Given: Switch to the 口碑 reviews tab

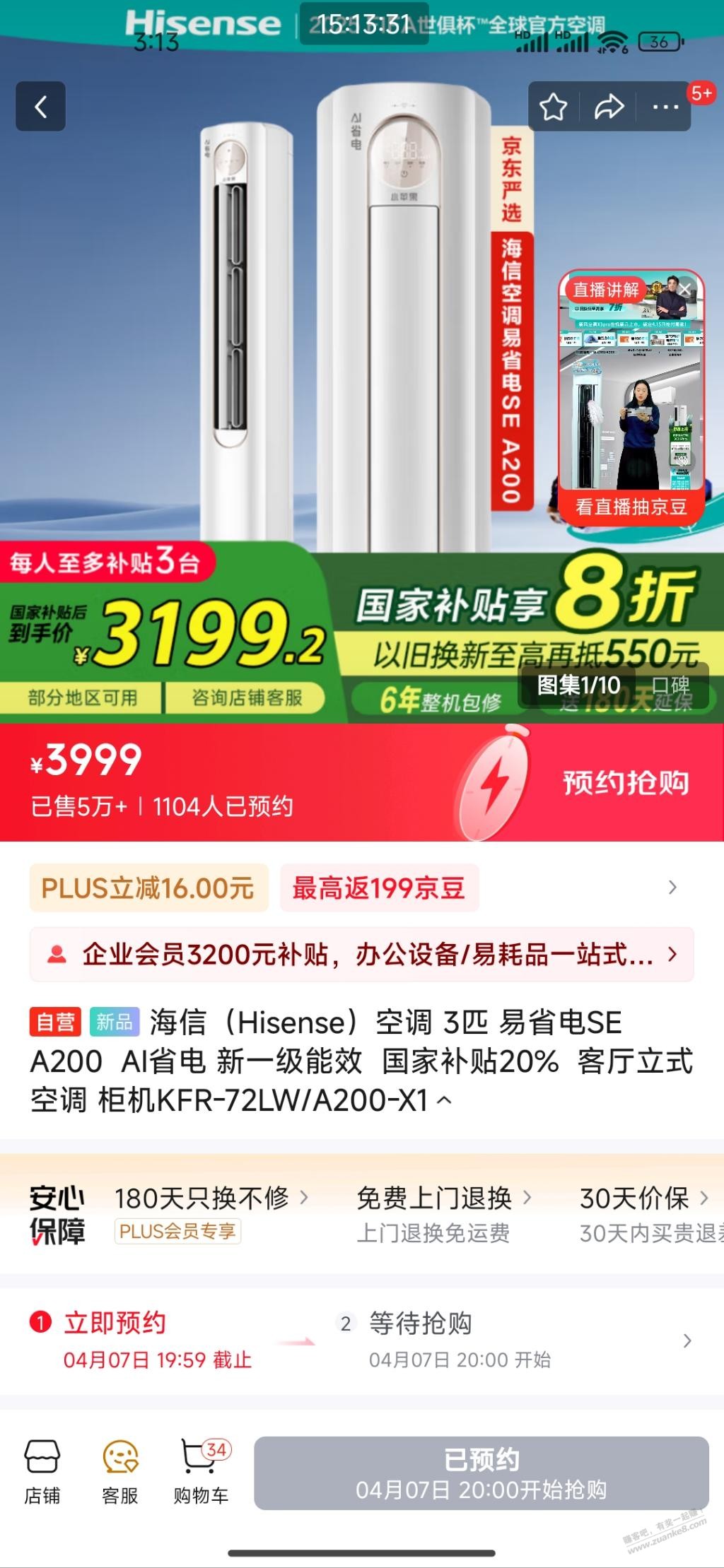Looking at the screenshot, I should click(x=670, y=685).
